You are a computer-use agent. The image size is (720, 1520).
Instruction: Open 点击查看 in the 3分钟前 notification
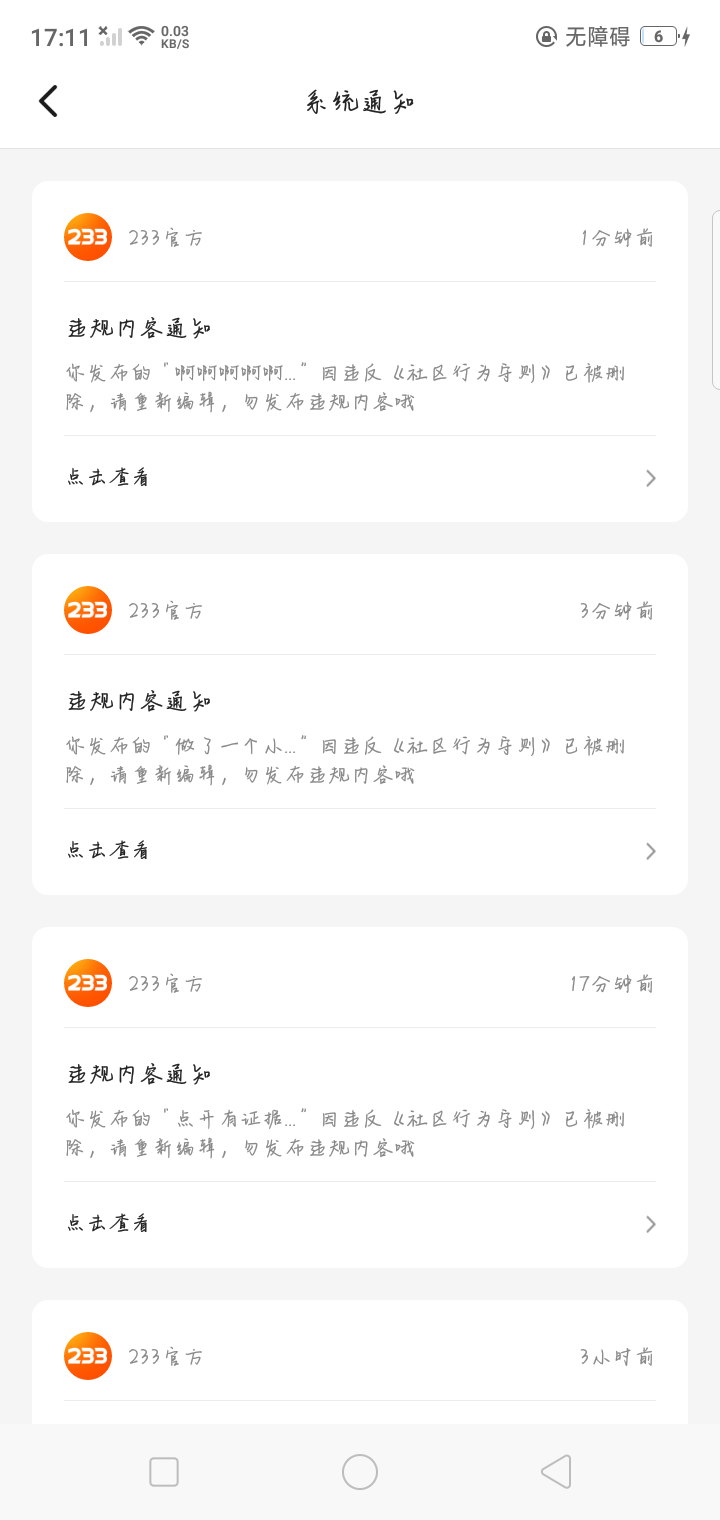pyautogui.click(x=360, y=851)
